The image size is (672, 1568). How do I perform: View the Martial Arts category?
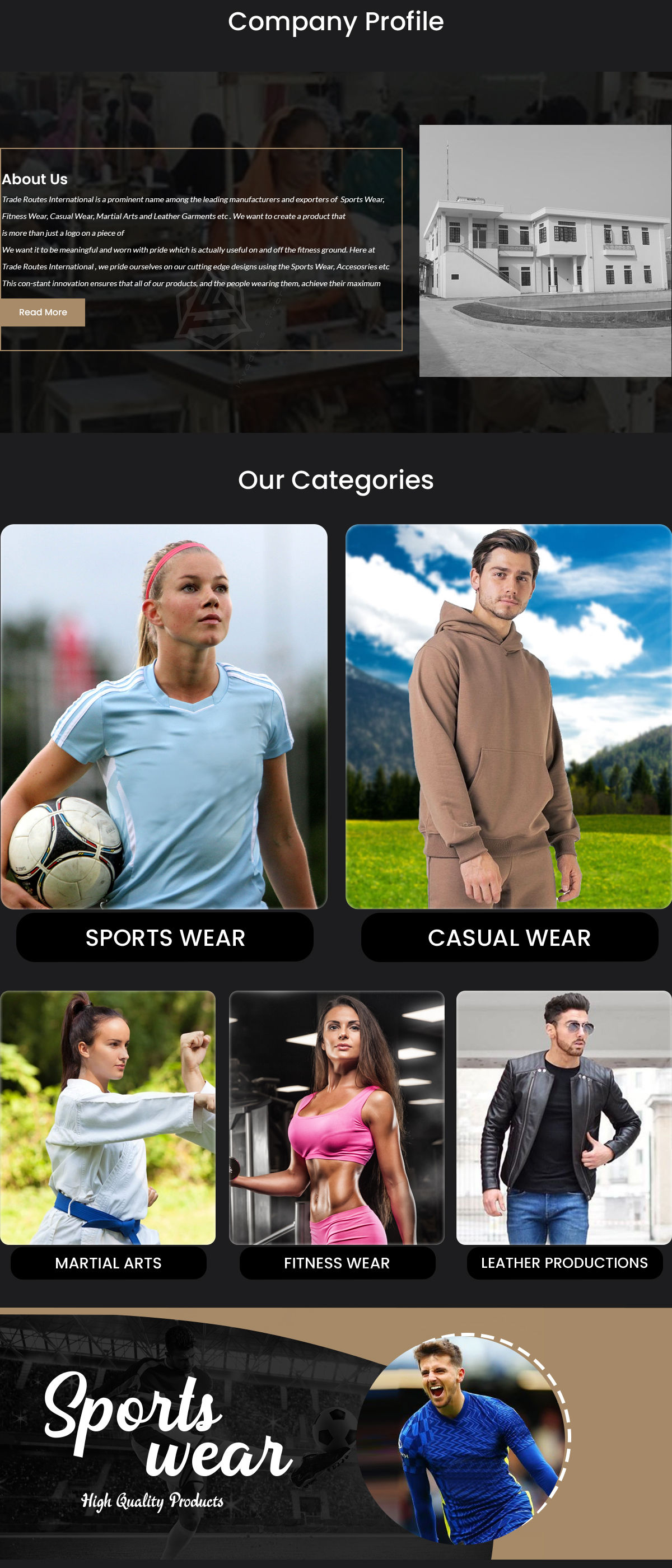[108, 1262]
